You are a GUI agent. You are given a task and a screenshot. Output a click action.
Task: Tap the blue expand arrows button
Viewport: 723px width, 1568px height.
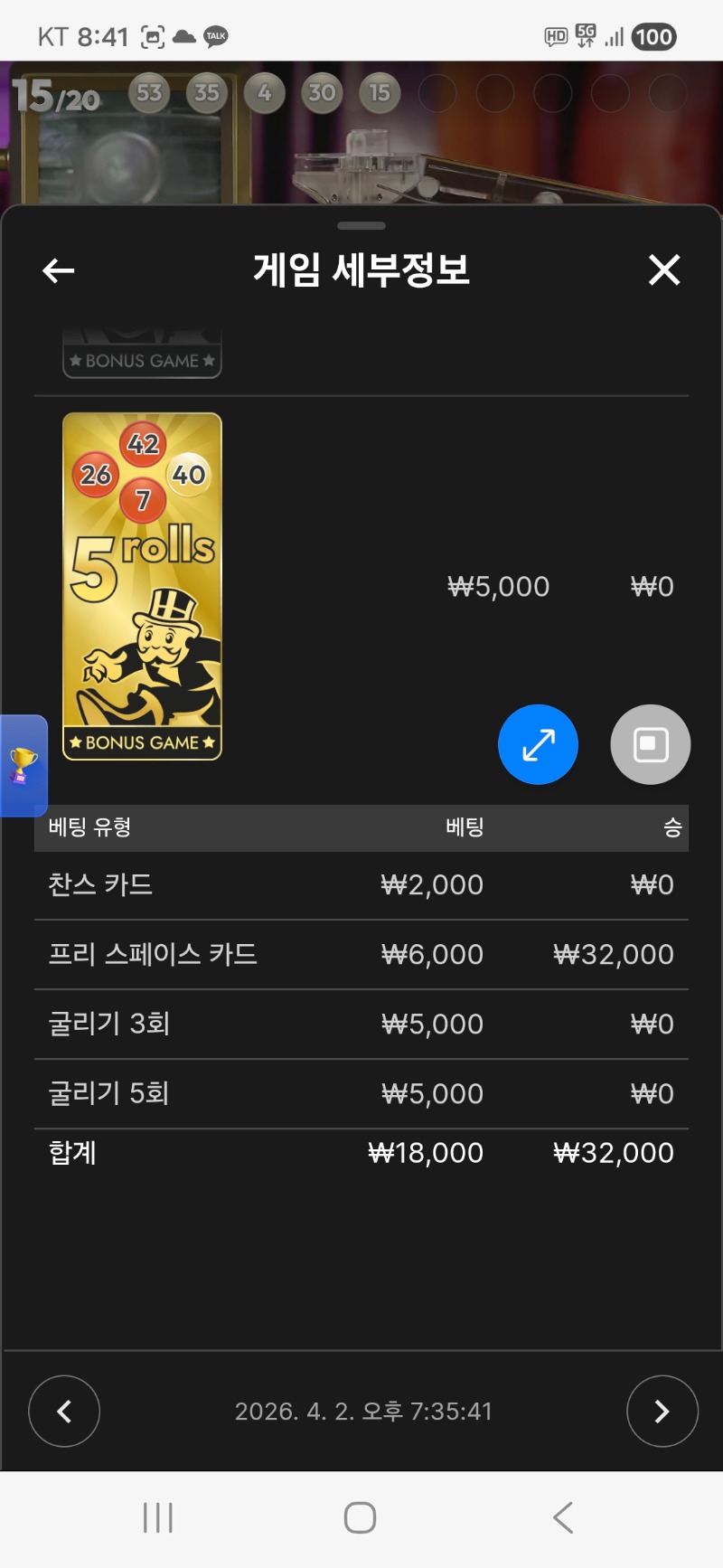tap(538, 744)
